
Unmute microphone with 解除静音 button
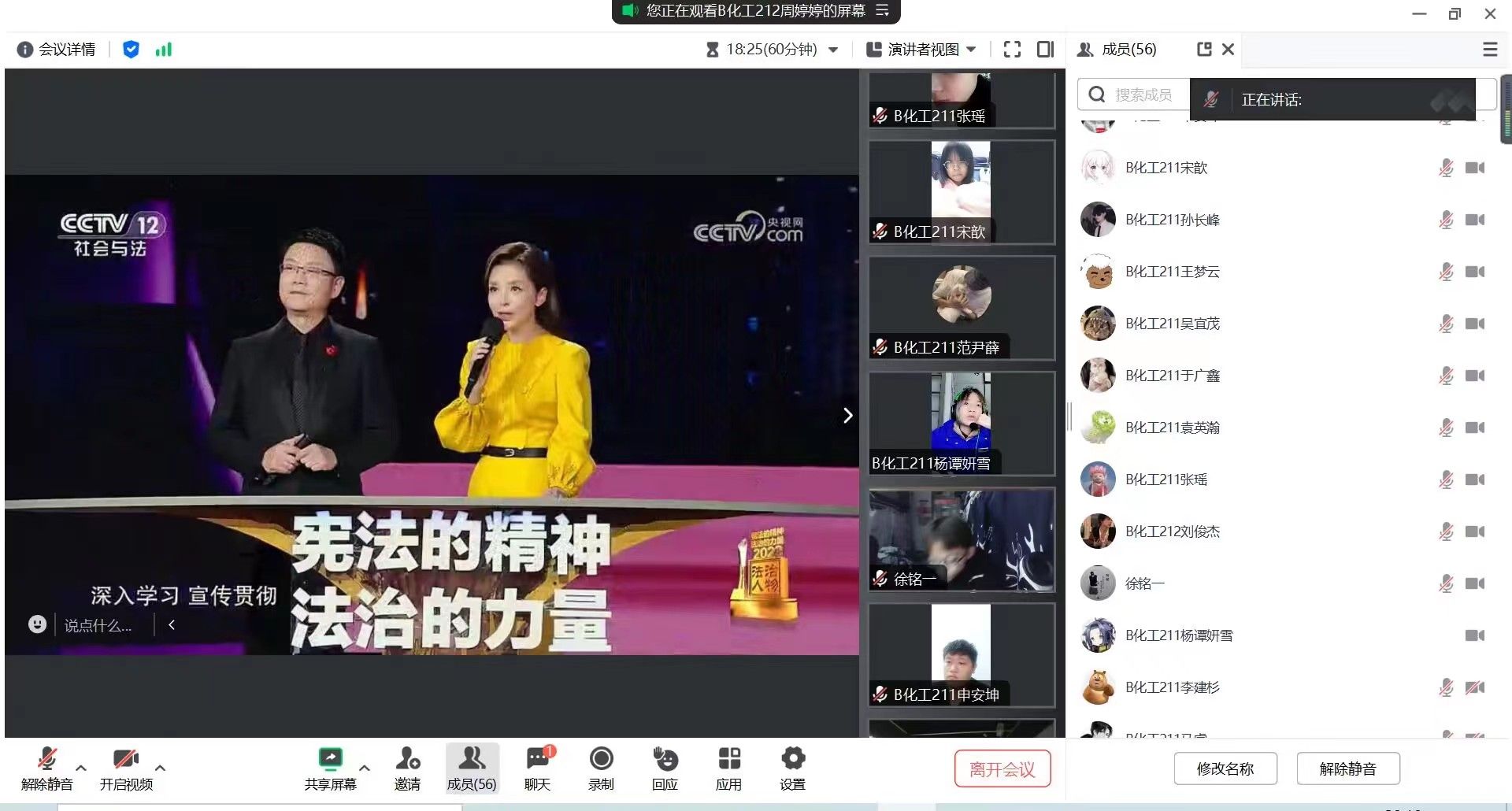46,768
